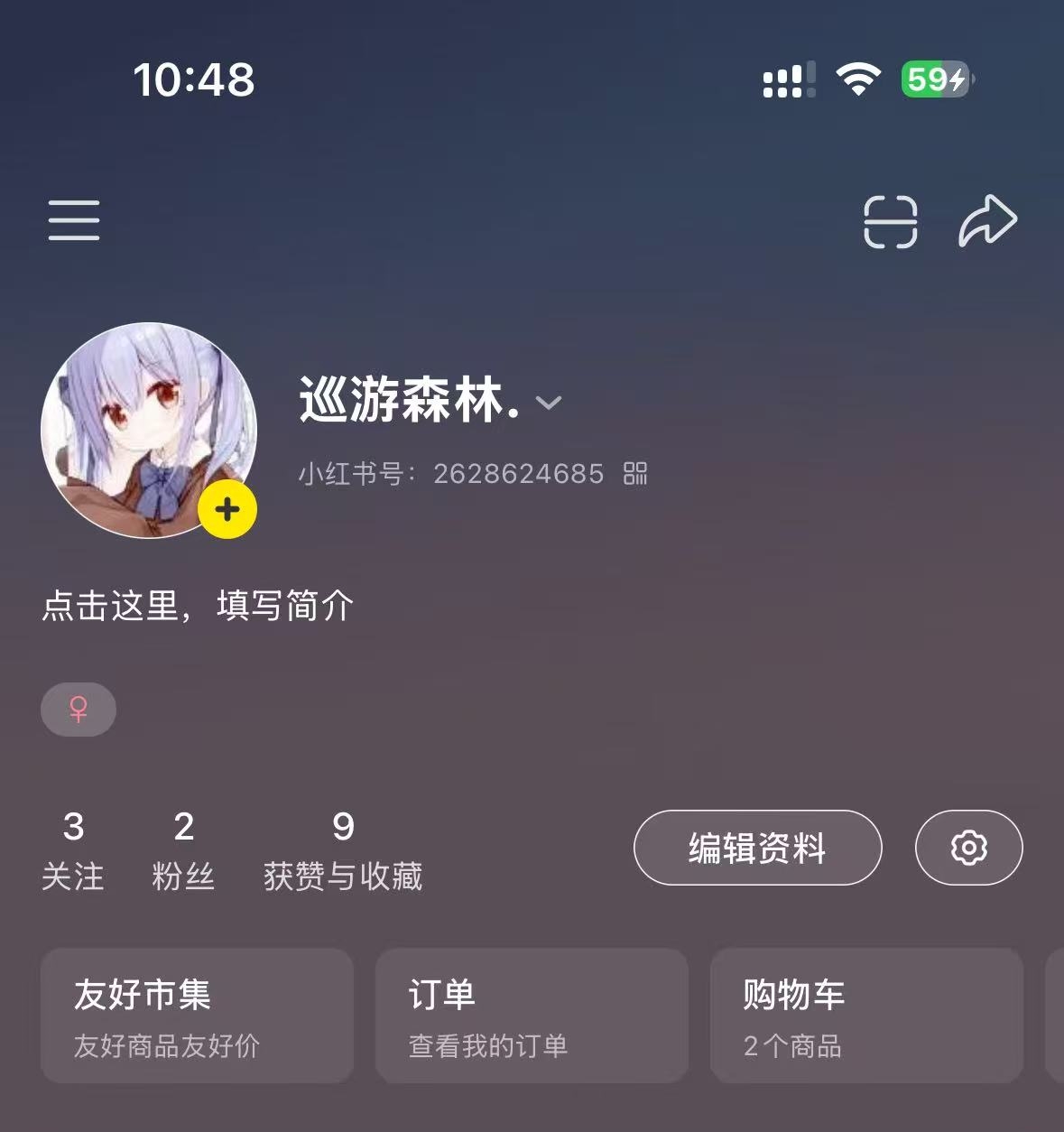1064x1132 pixels.
Task: Open settings gear button
Action: [x=968, y=848]
